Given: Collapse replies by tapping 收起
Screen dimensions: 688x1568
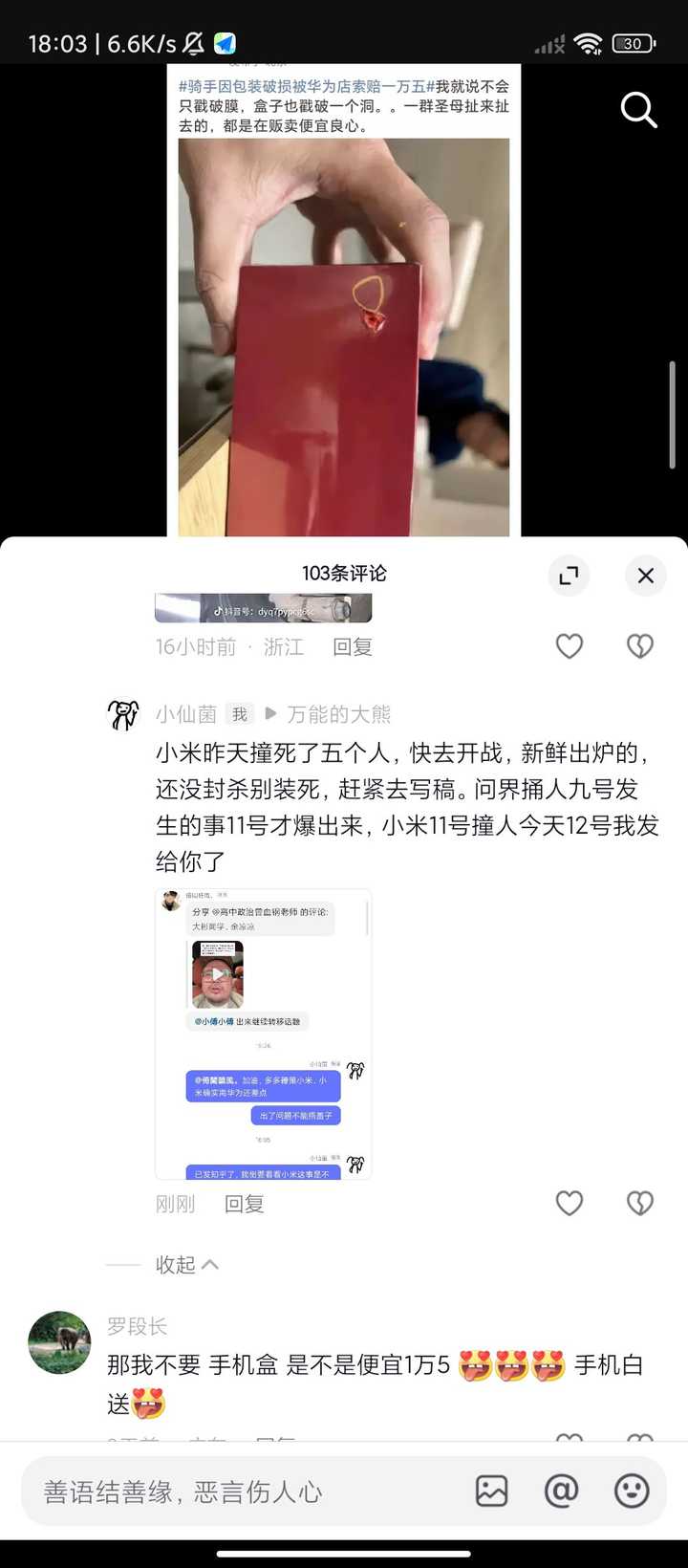Looking at the screenshot, I should (177, 1264).
